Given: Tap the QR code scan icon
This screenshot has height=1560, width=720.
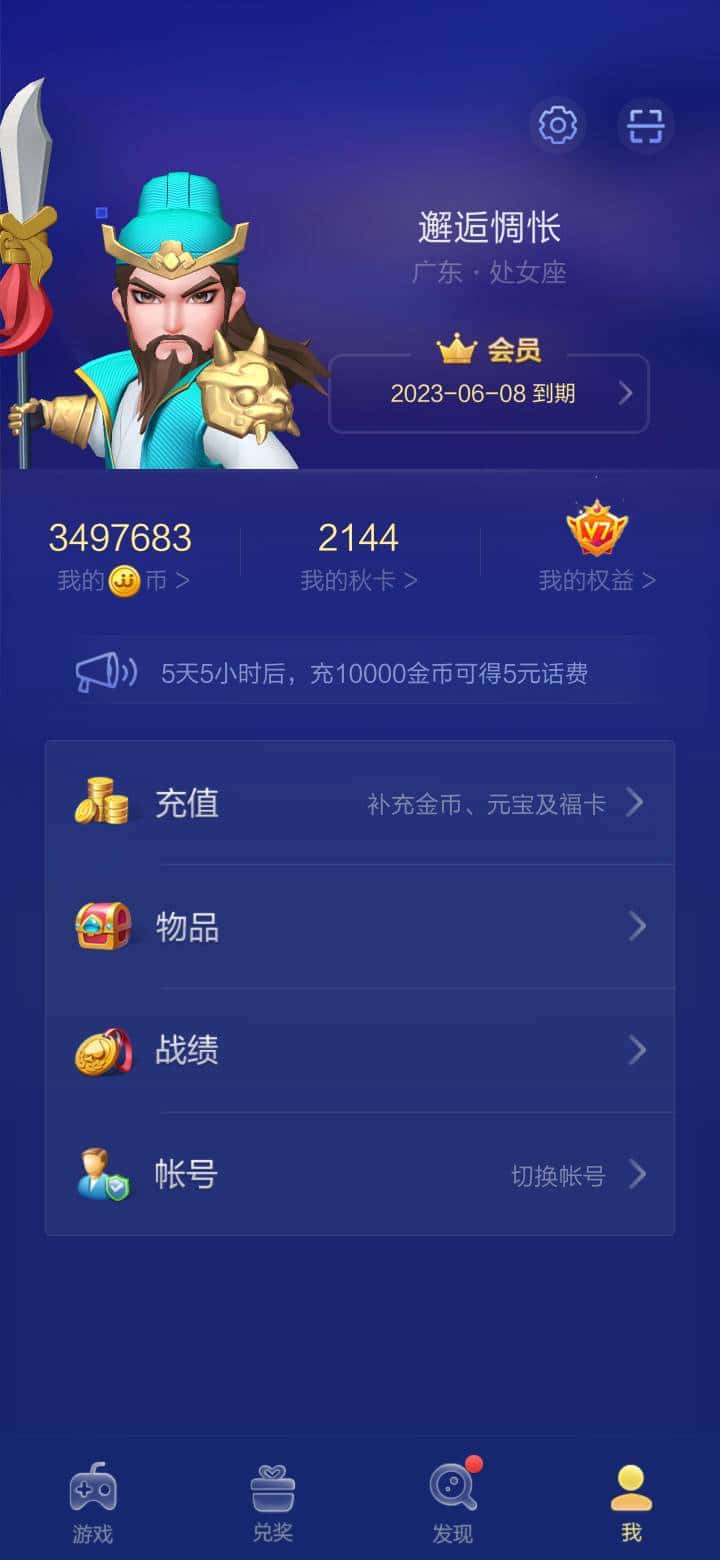Looking at the screenshot, I should click(x=646, y=125).
